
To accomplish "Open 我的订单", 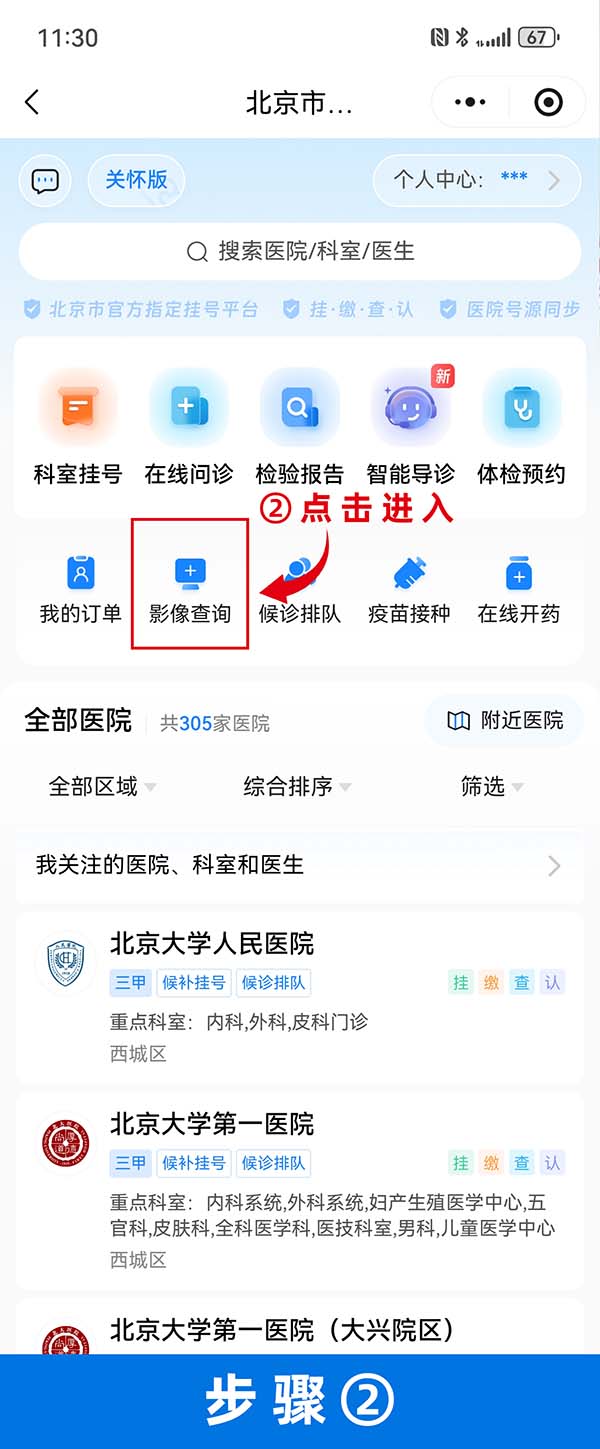I will 80,590.
